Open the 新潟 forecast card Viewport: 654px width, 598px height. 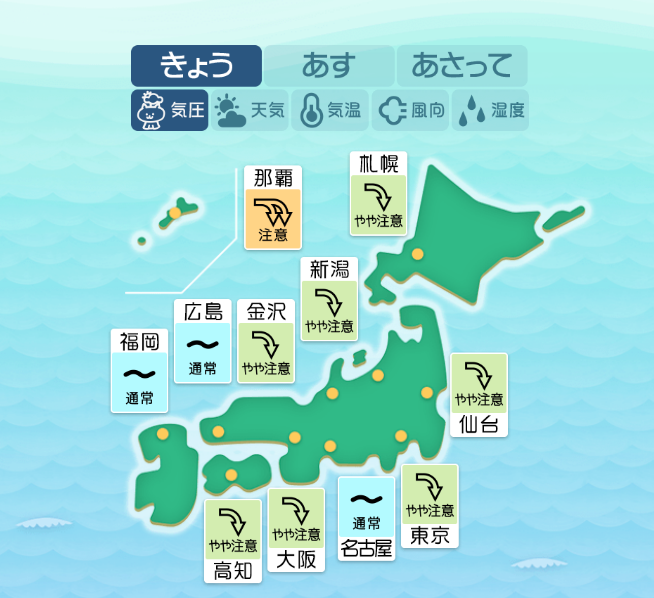[329, 300]
